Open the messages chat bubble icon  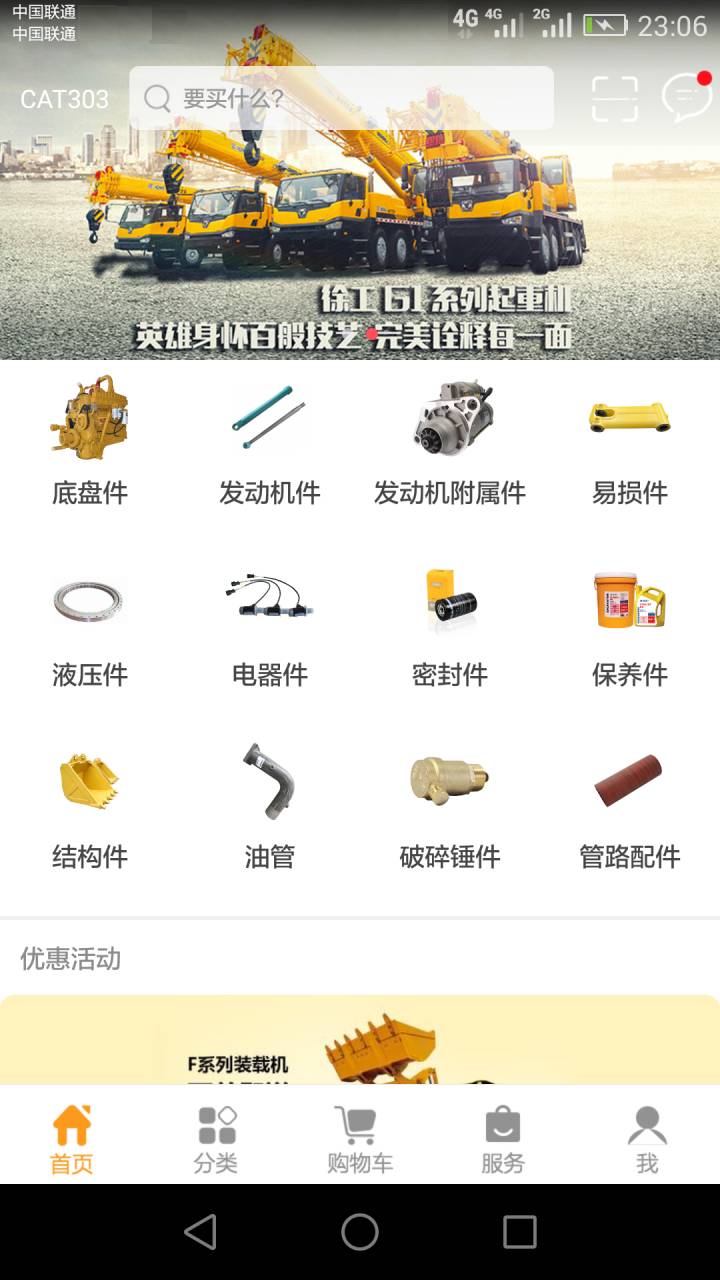click(687, 97)
